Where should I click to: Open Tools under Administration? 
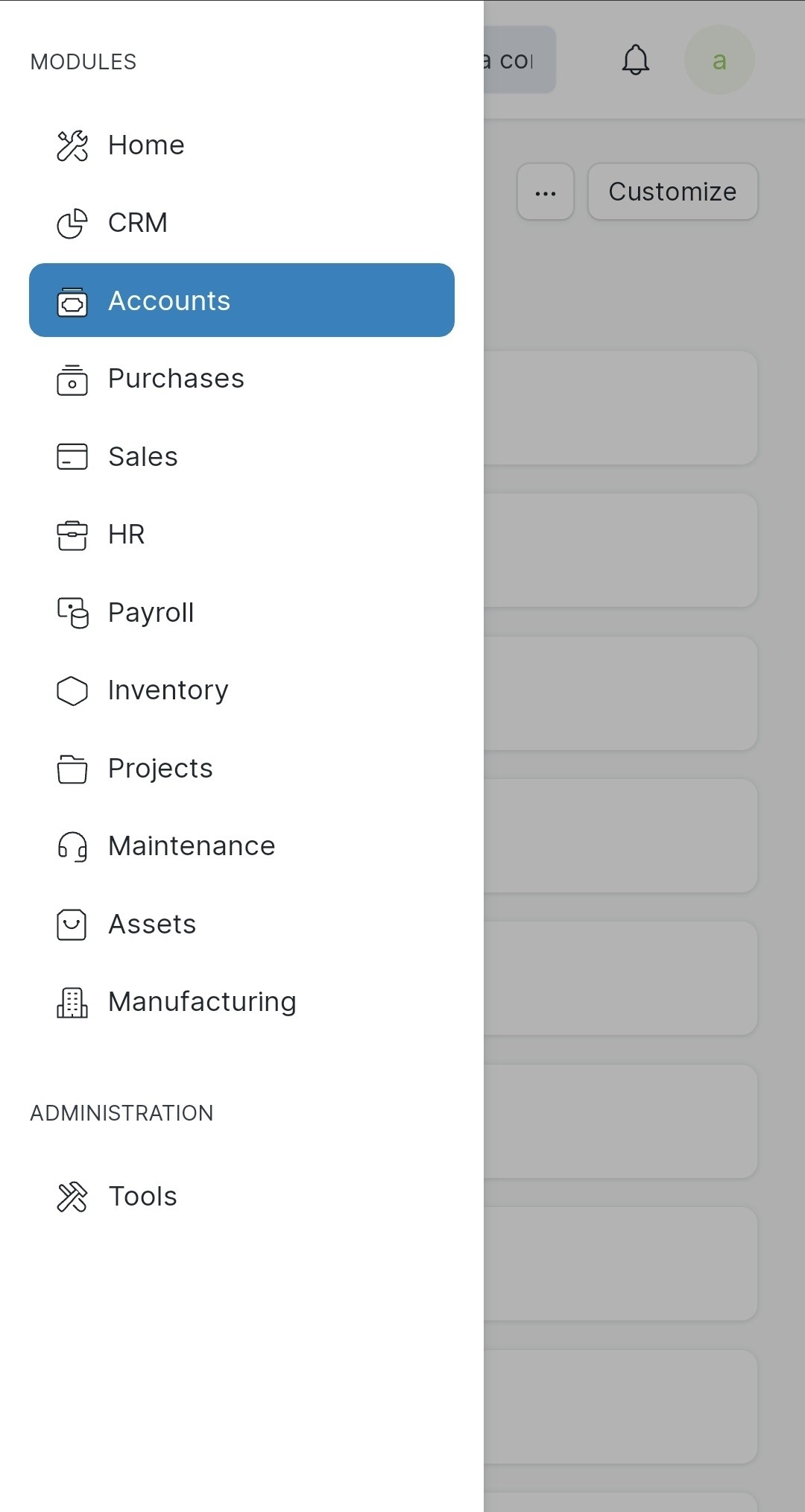(x=241, y=1196)
